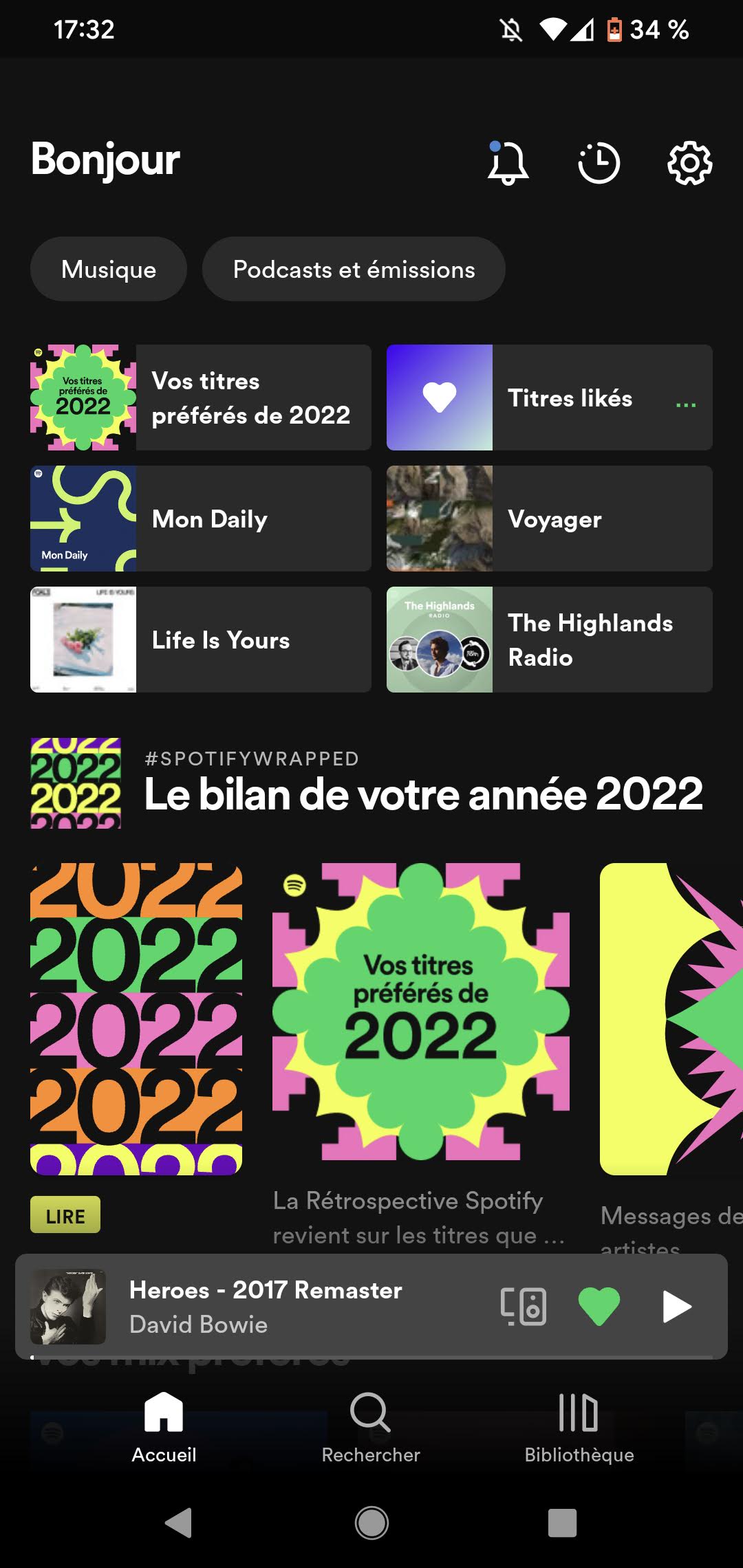This screenshot has height=1568, width=743.
Task: Open the notifications bell
Action: [x=508, y=164]
